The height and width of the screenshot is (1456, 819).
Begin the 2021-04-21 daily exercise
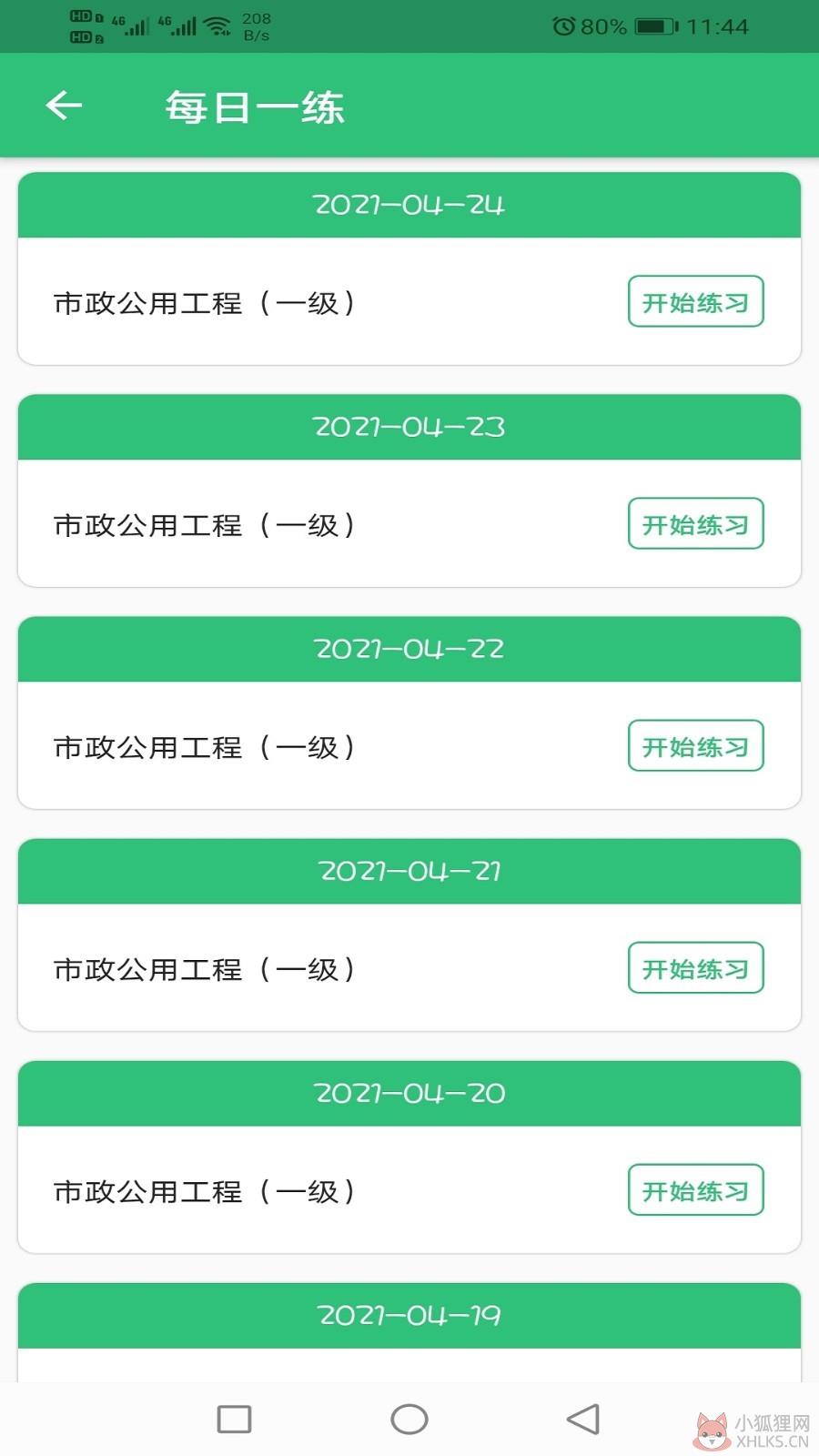(x=695, y=967)
